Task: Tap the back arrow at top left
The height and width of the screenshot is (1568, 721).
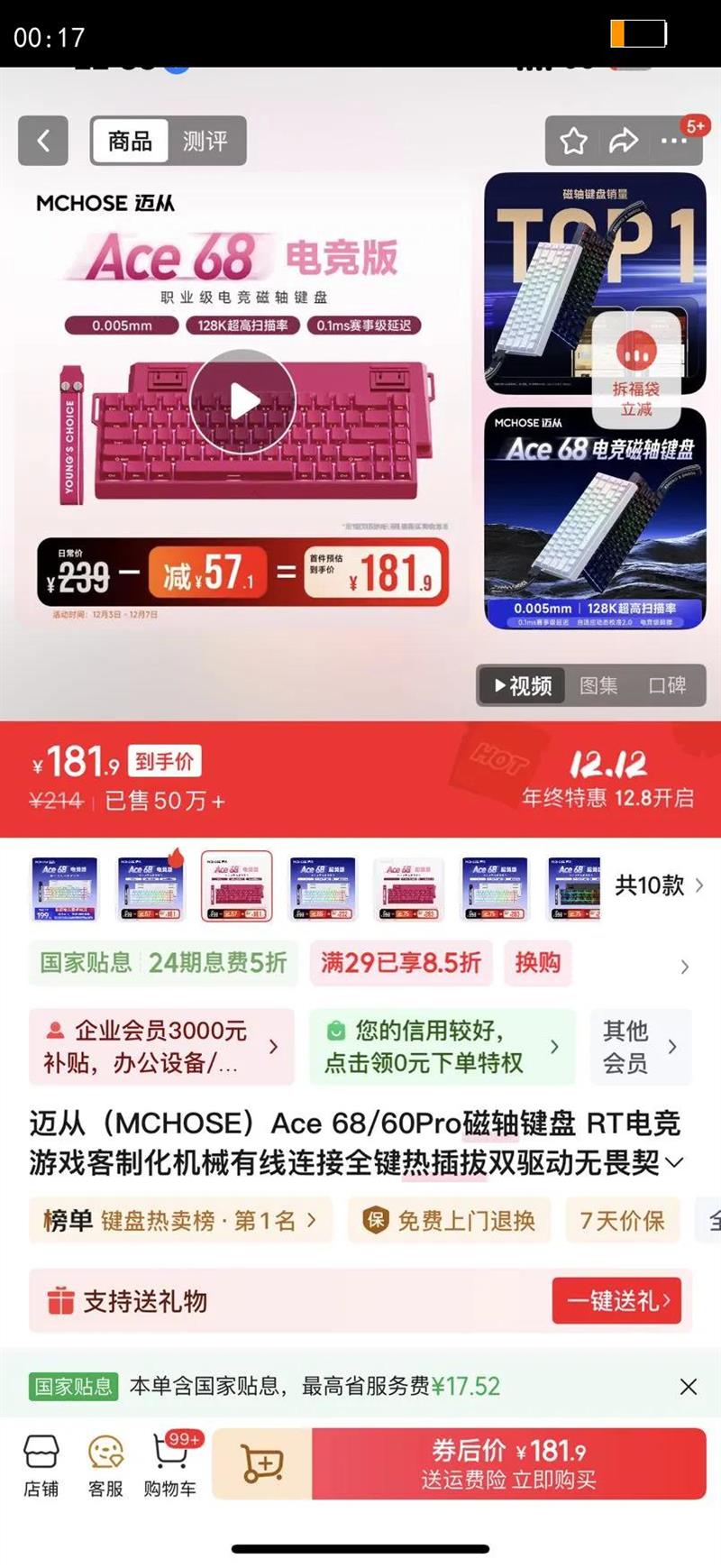Action: coord(42,141)
